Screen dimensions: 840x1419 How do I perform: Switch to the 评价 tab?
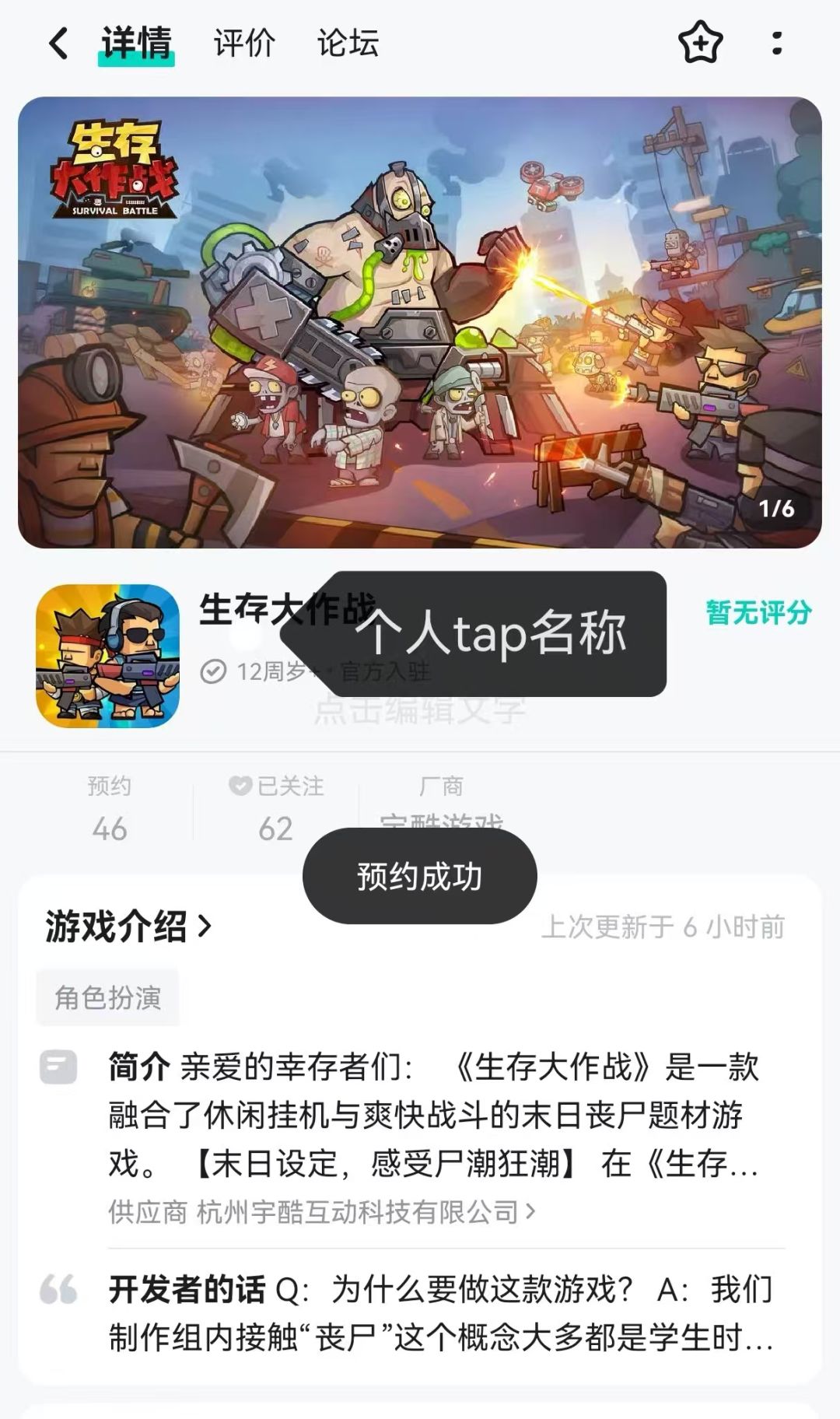pyautogui.click(x=242, y=44)
